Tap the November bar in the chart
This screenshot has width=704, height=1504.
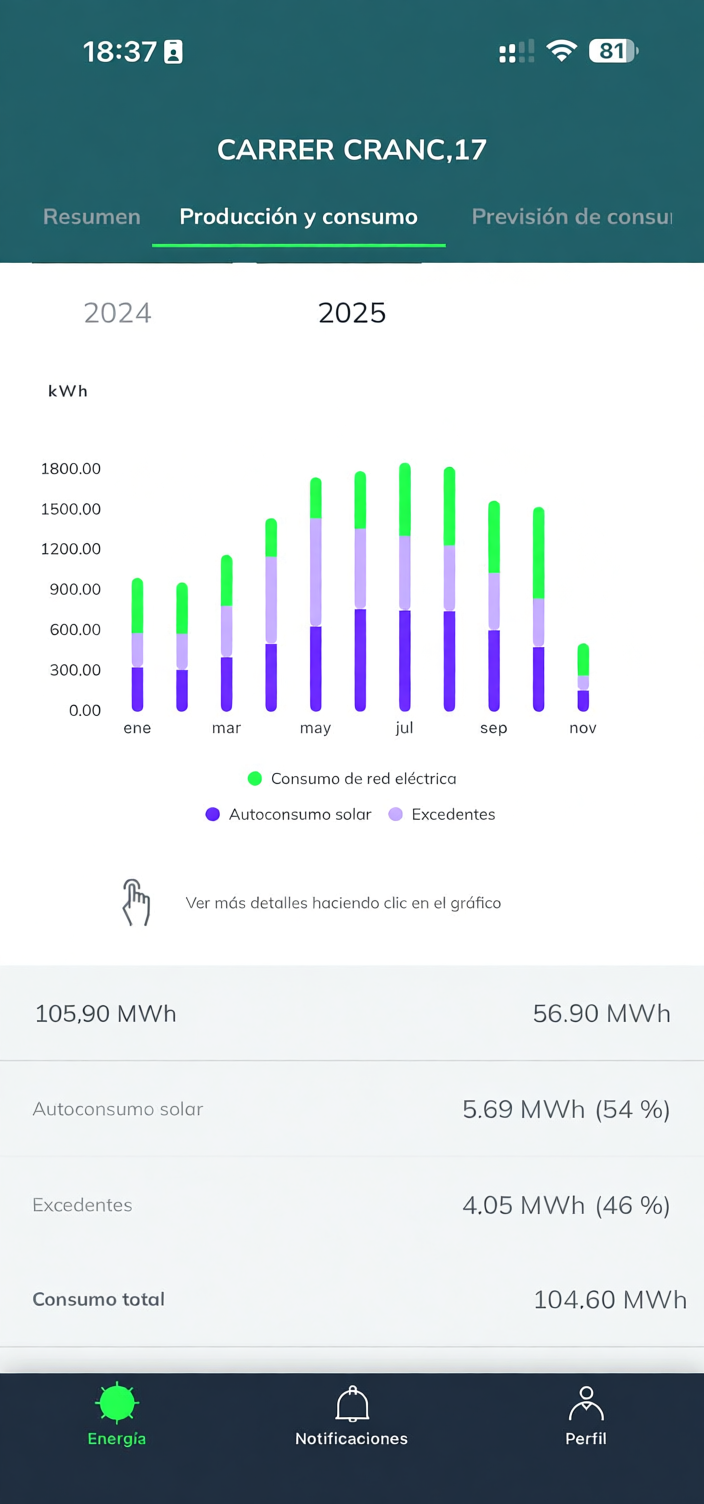[x=583, y=680]
